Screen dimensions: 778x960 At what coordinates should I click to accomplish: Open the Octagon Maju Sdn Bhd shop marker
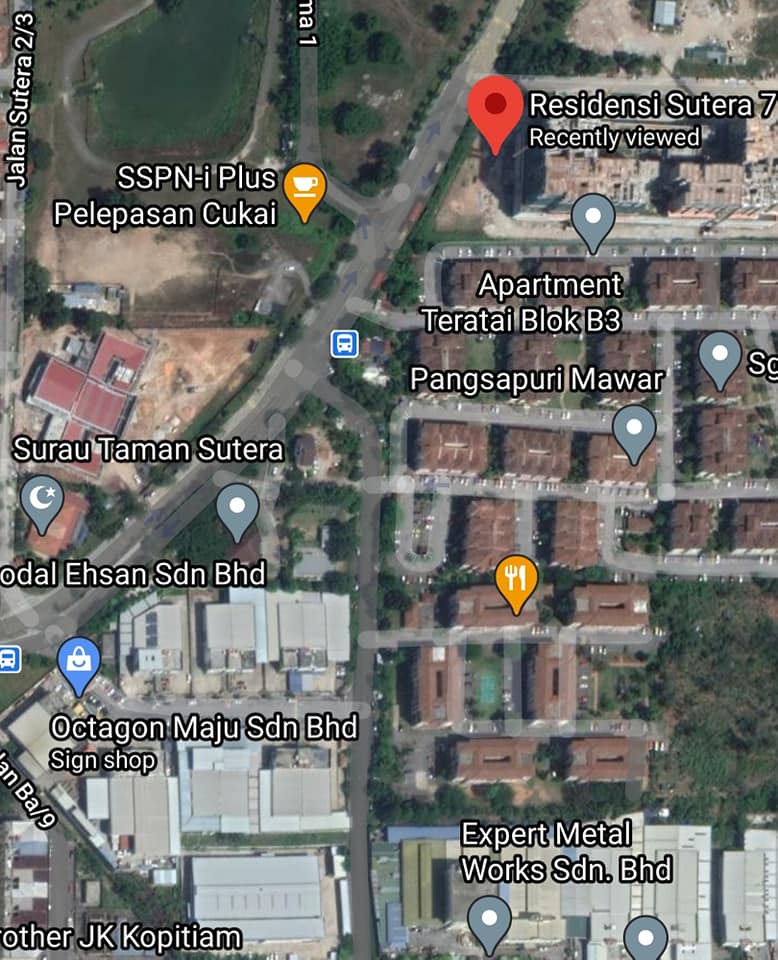79,662
